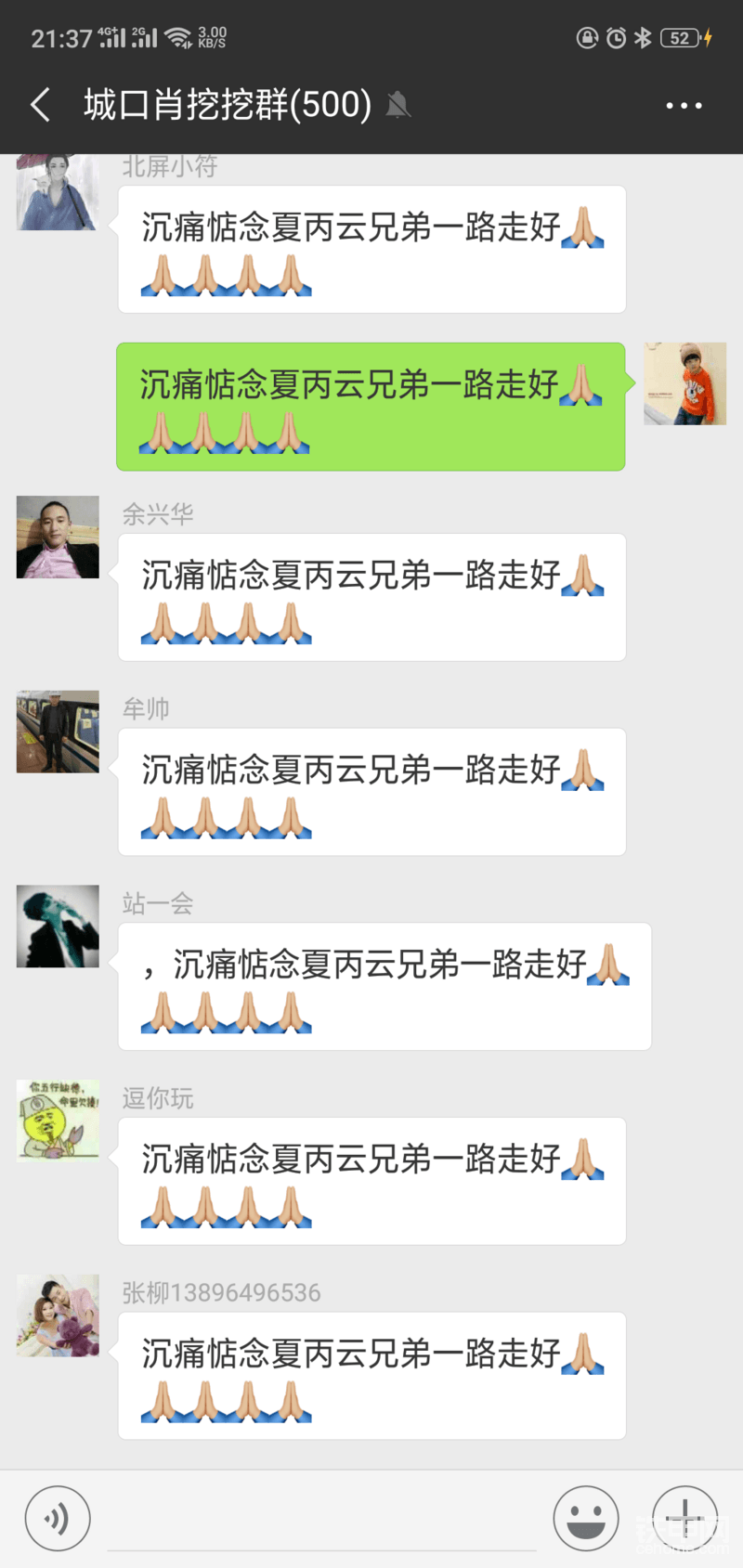Switch to voice message input
743x1568 pixels.
(58, 1518)
